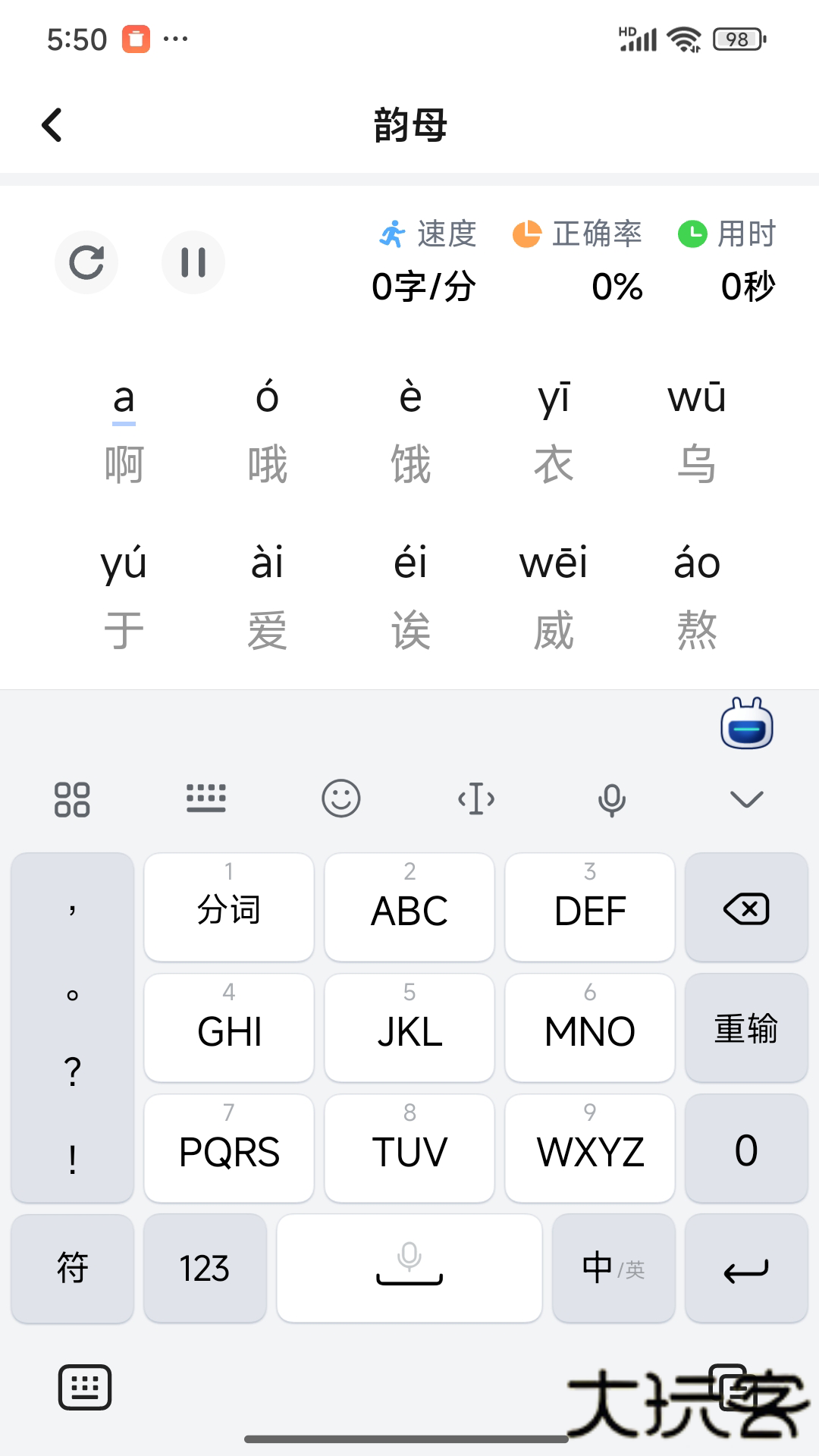The image size is (819, 1456).
Task: Open the grid menu icon on keyboard toolbar
Action: pyautogui.click(x=74, y=799)
